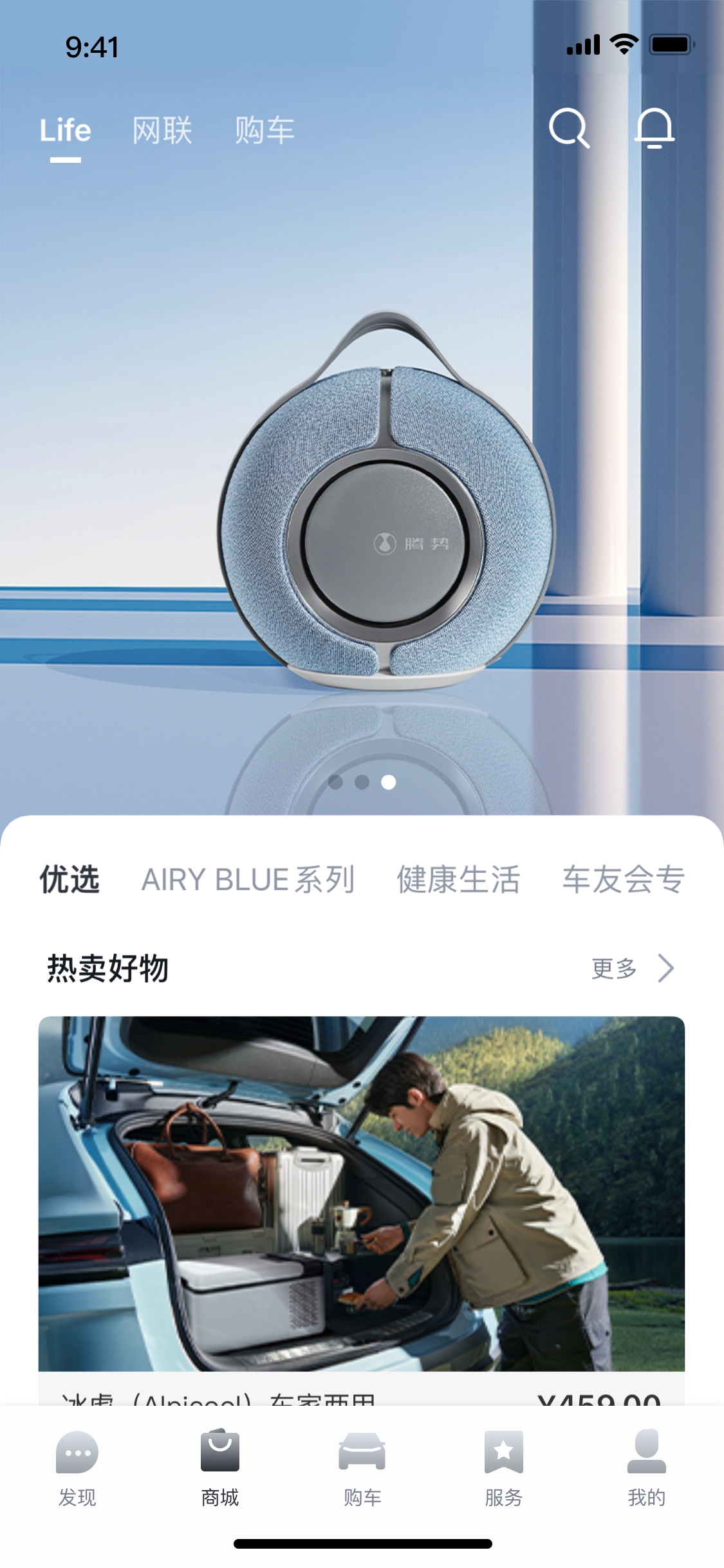Switch to the Life top tab

66,131
